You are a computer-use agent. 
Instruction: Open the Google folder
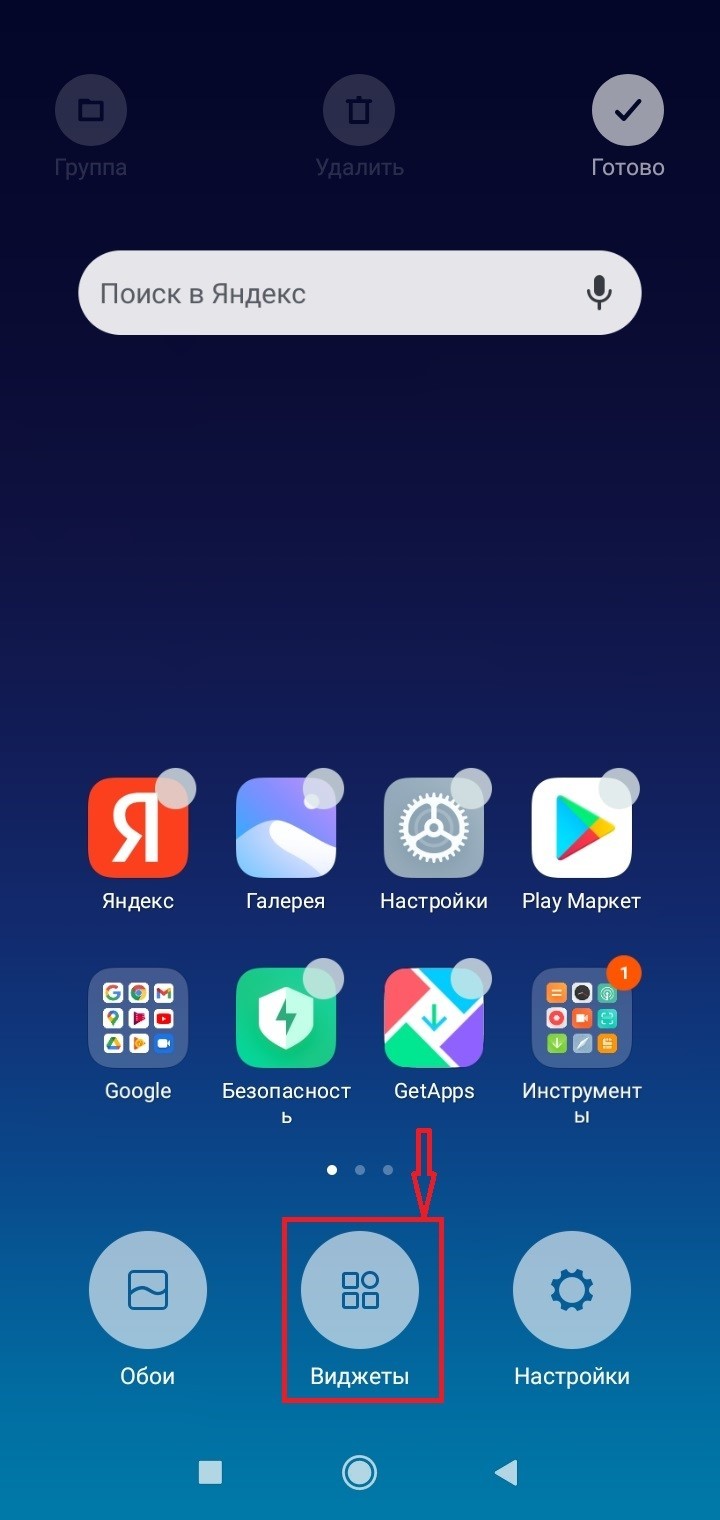[x=138, y=1017]
